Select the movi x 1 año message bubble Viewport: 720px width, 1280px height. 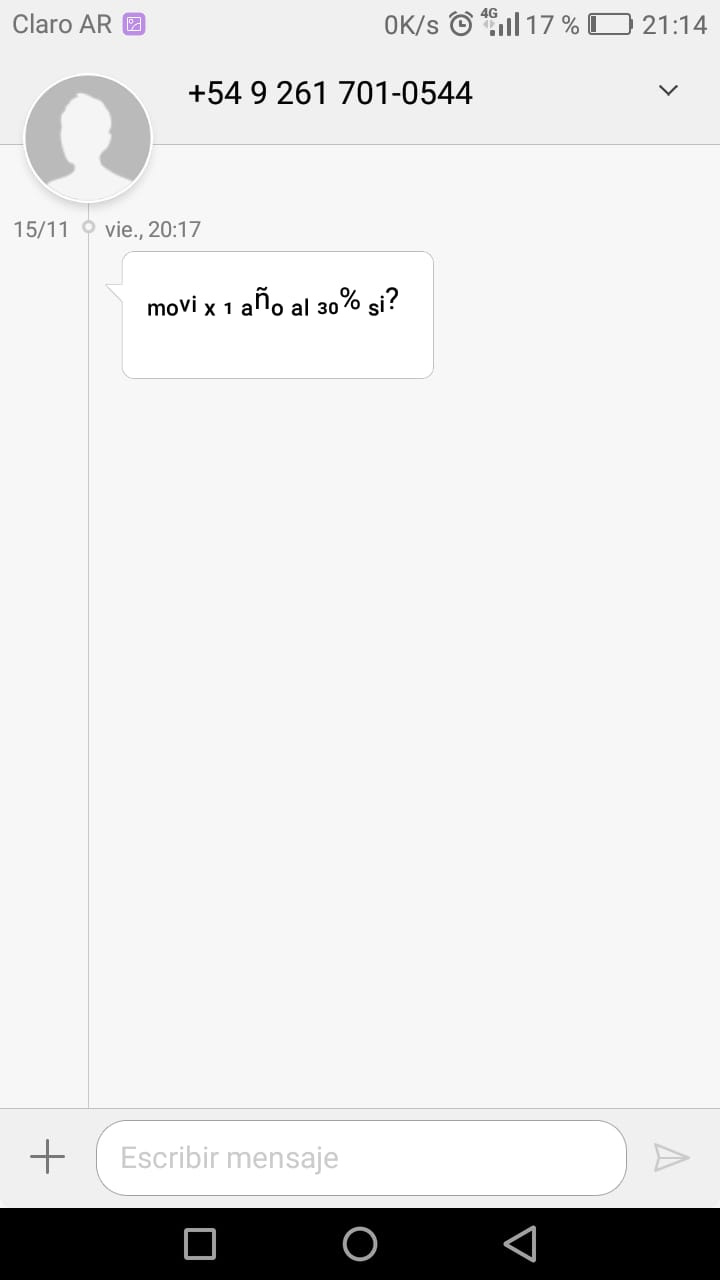click(x=277, y=315)
